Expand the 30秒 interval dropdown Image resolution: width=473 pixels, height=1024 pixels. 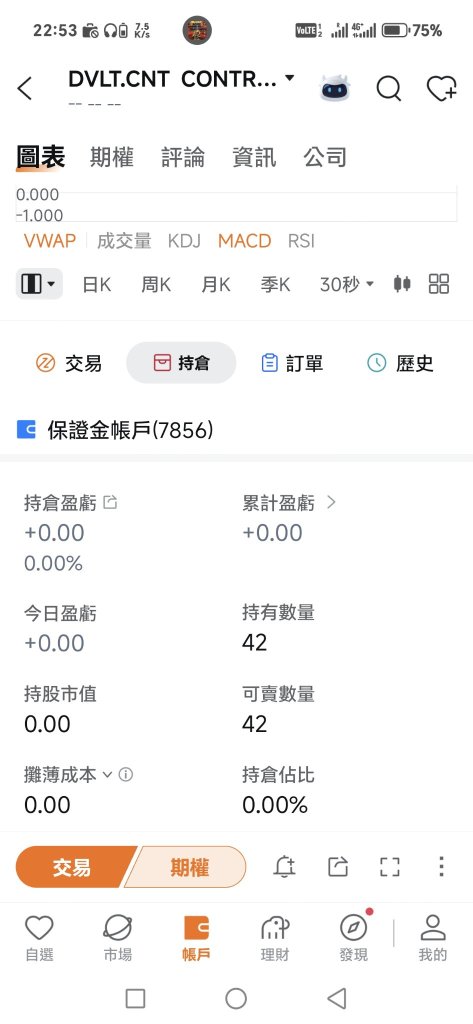[346, 284]
